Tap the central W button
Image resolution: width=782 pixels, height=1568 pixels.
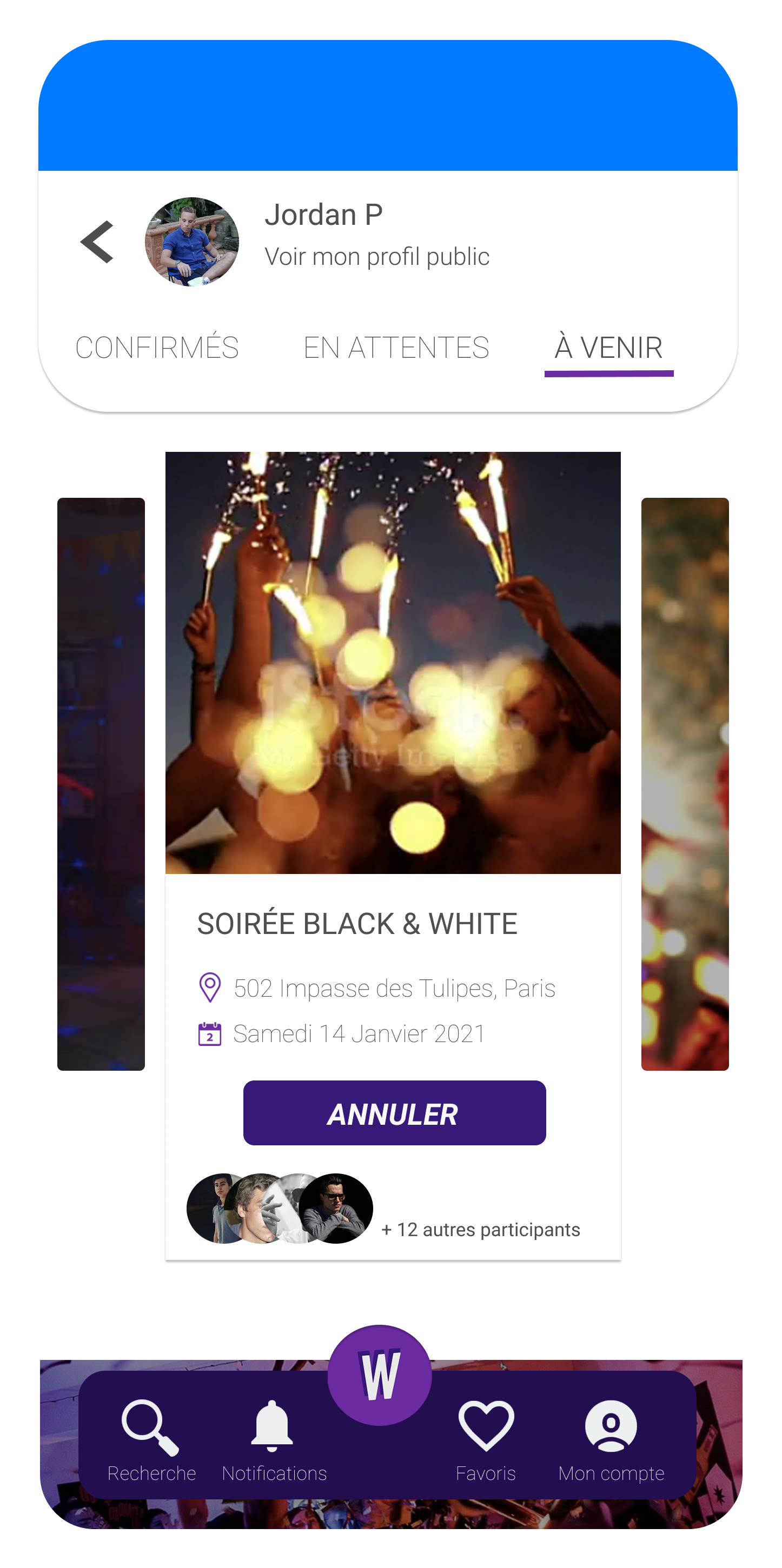click(380, 1376)
